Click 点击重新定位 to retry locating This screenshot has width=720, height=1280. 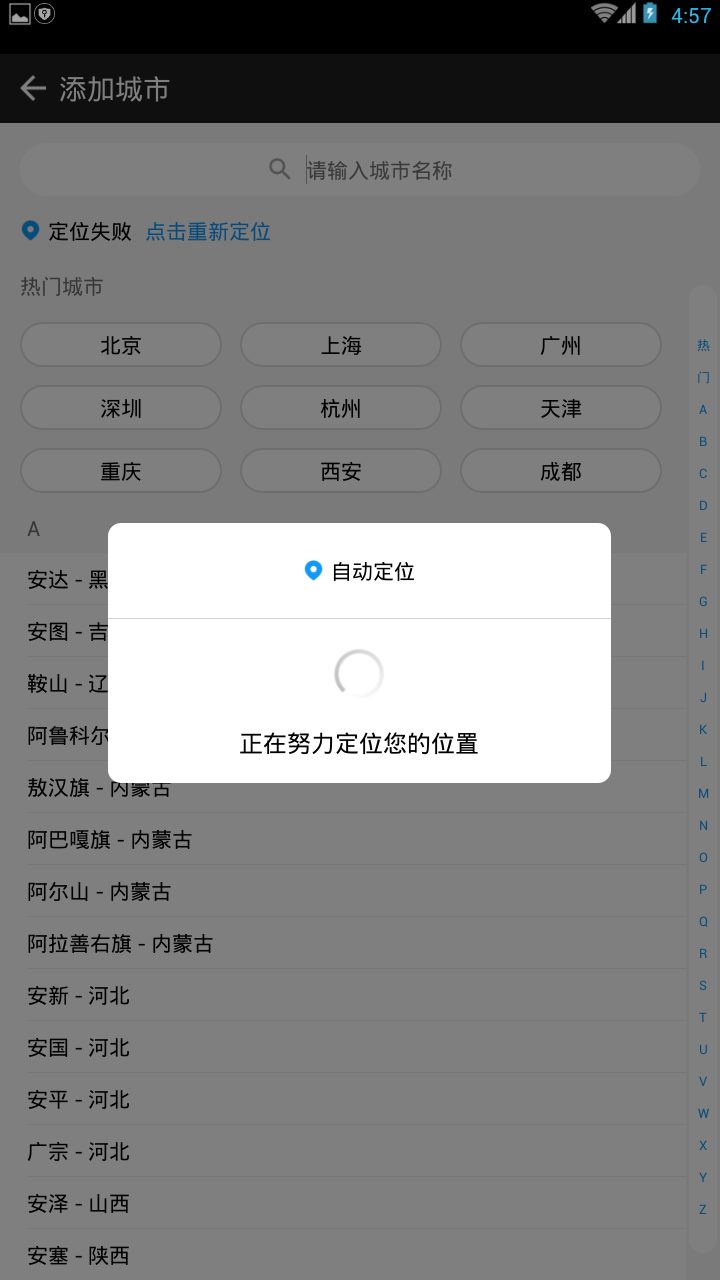[207, 231]
